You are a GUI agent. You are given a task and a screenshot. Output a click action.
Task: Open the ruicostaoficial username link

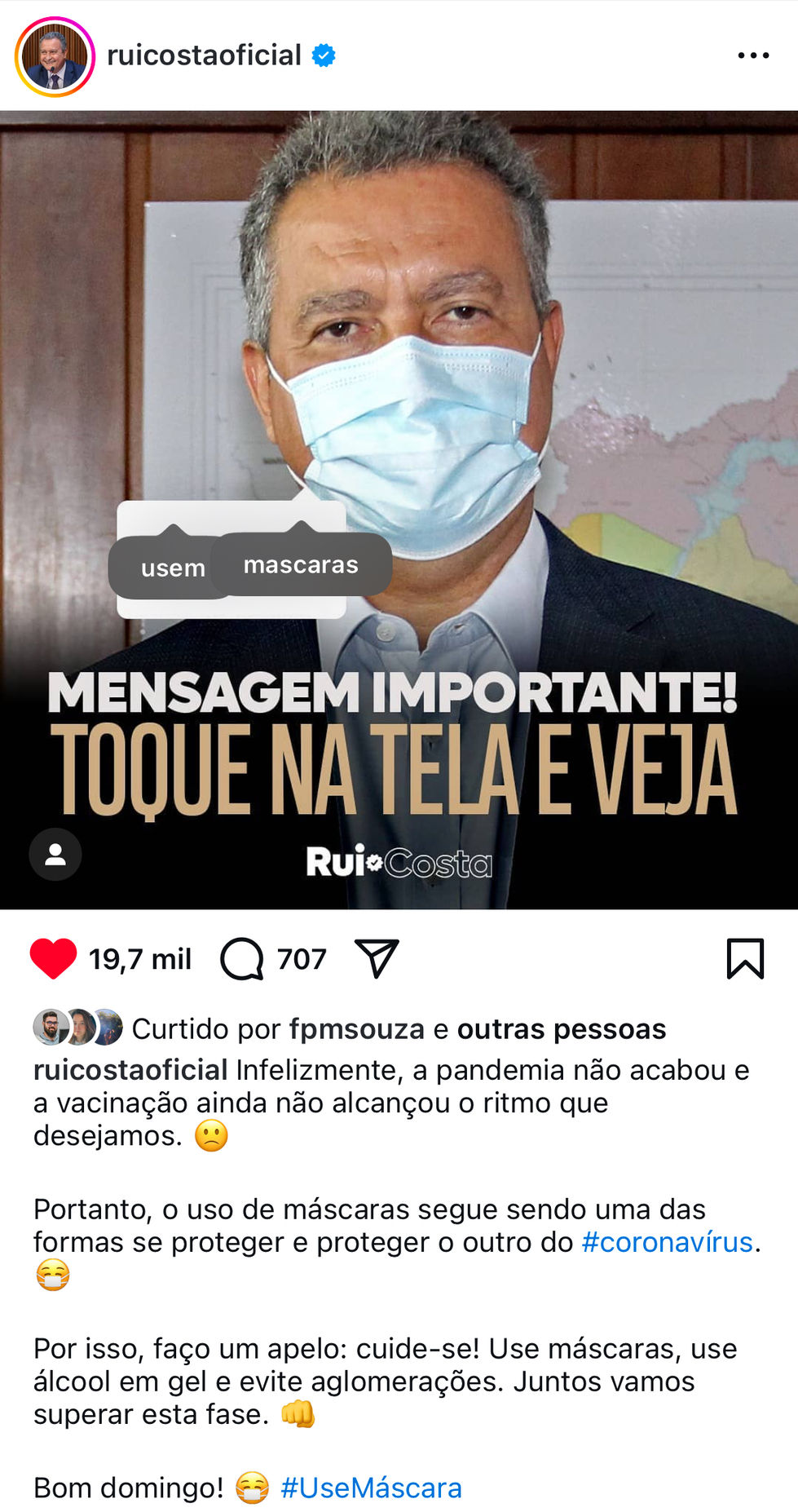pyautogui.click(x=204, y=55)
